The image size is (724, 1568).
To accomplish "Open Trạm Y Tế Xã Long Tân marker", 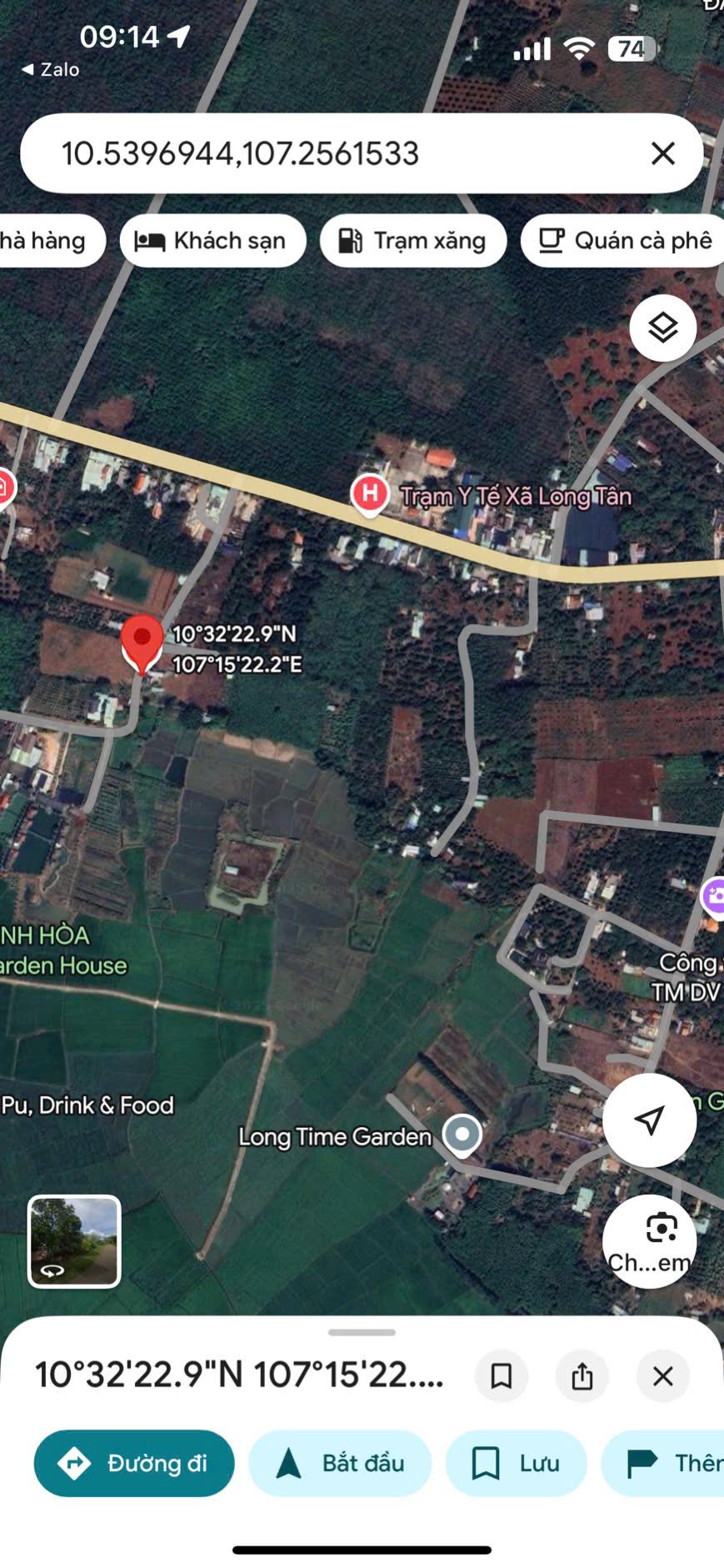I will (370, 494).
